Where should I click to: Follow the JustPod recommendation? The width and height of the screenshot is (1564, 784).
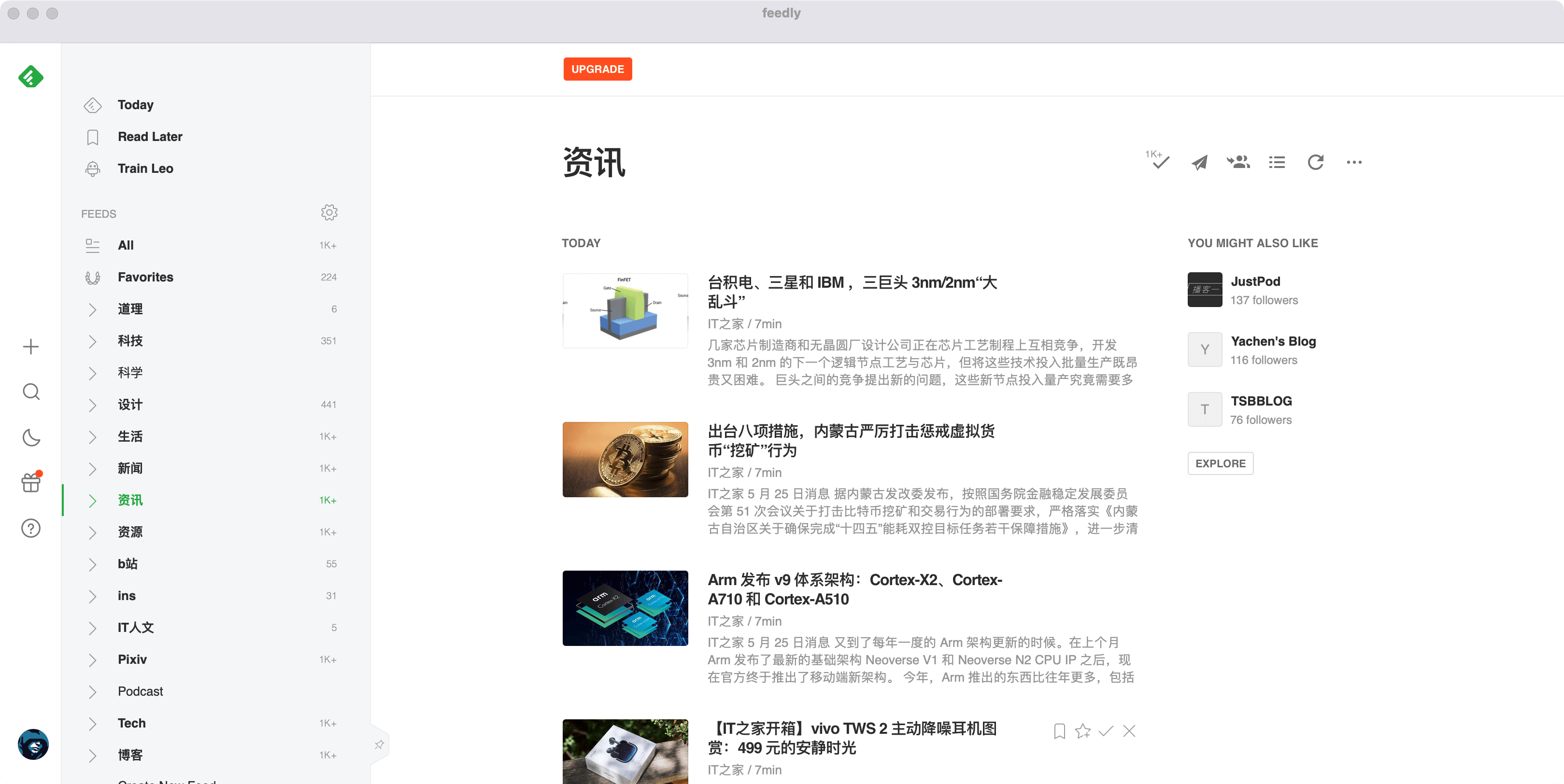[1255, 281]
